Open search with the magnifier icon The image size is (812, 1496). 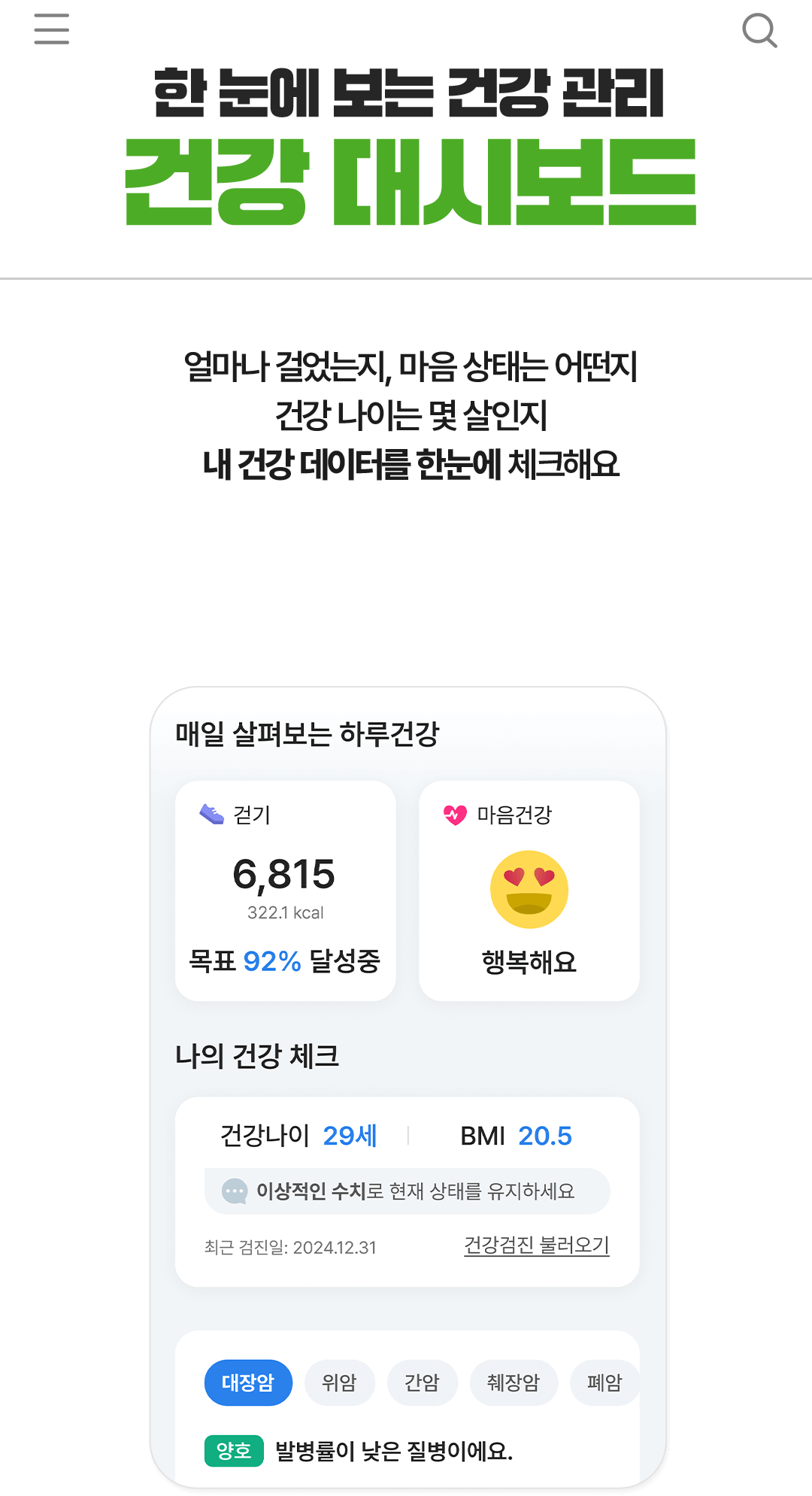pos(759,31)
